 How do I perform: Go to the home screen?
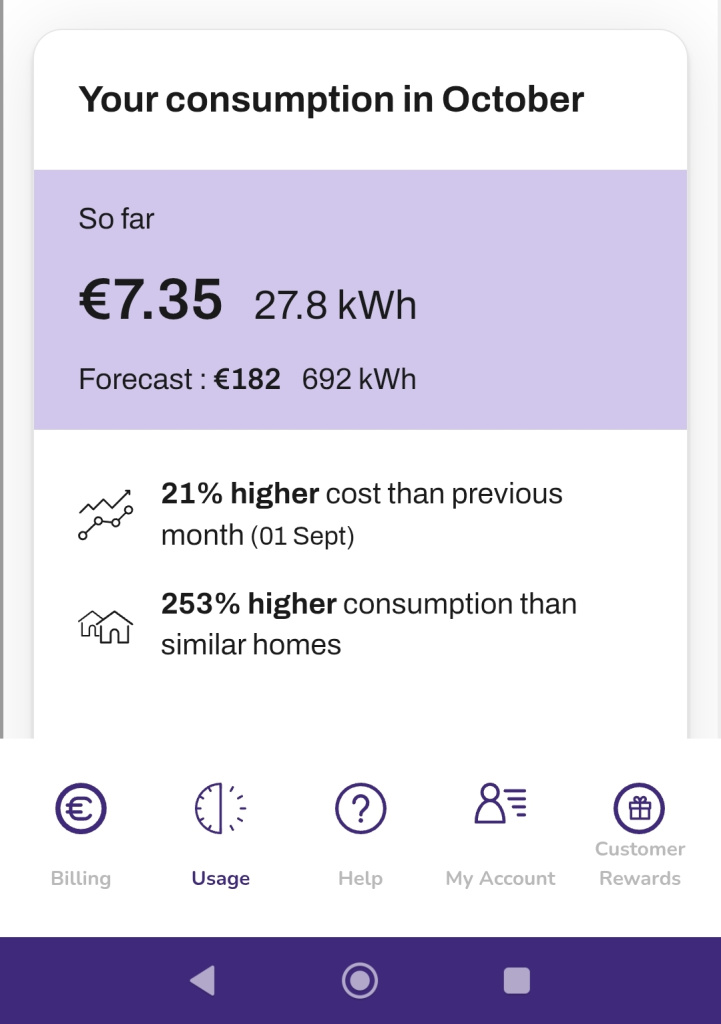[360, 980]
